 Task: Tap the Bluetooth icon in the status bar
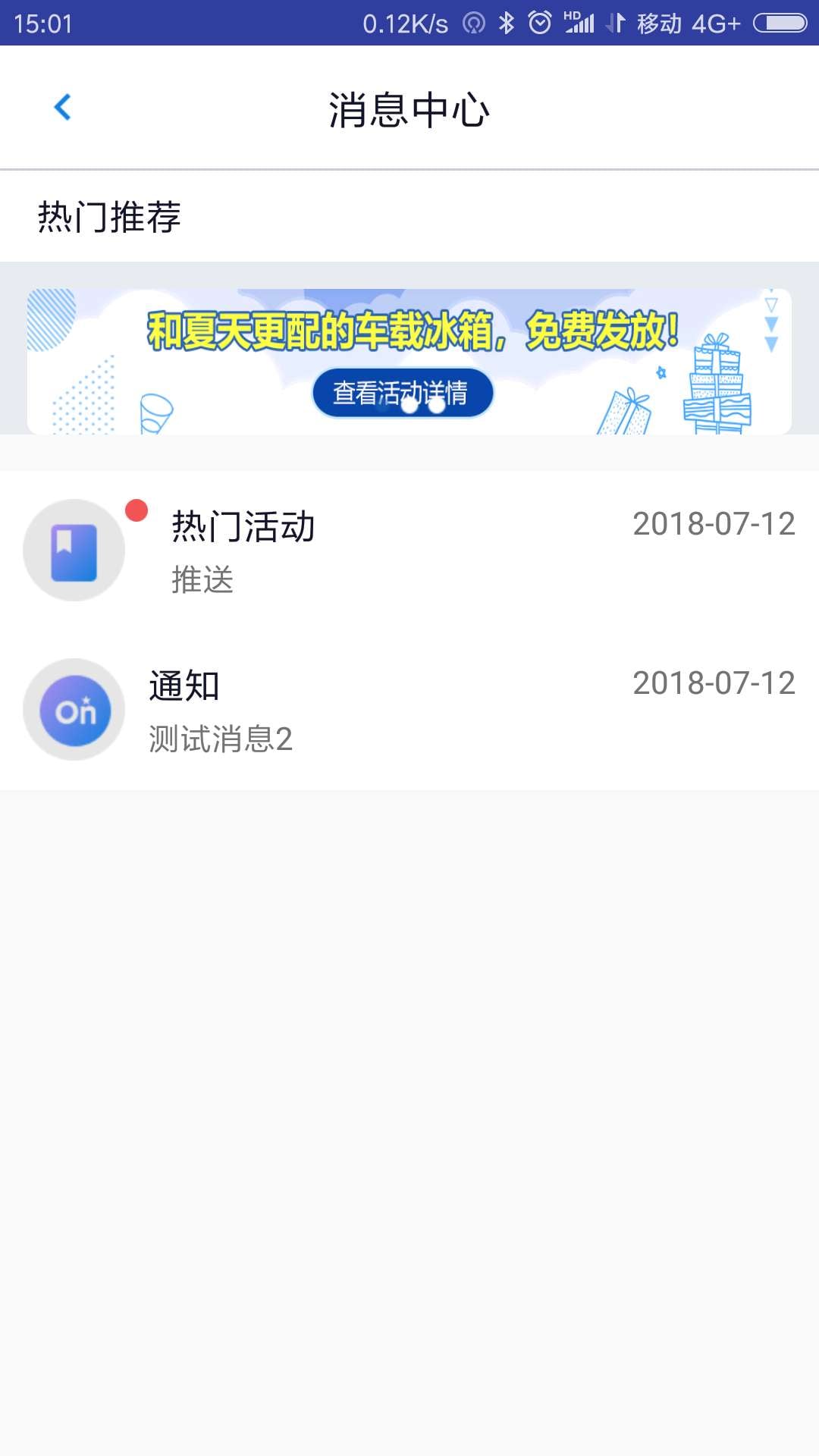[x=507, y=21]
